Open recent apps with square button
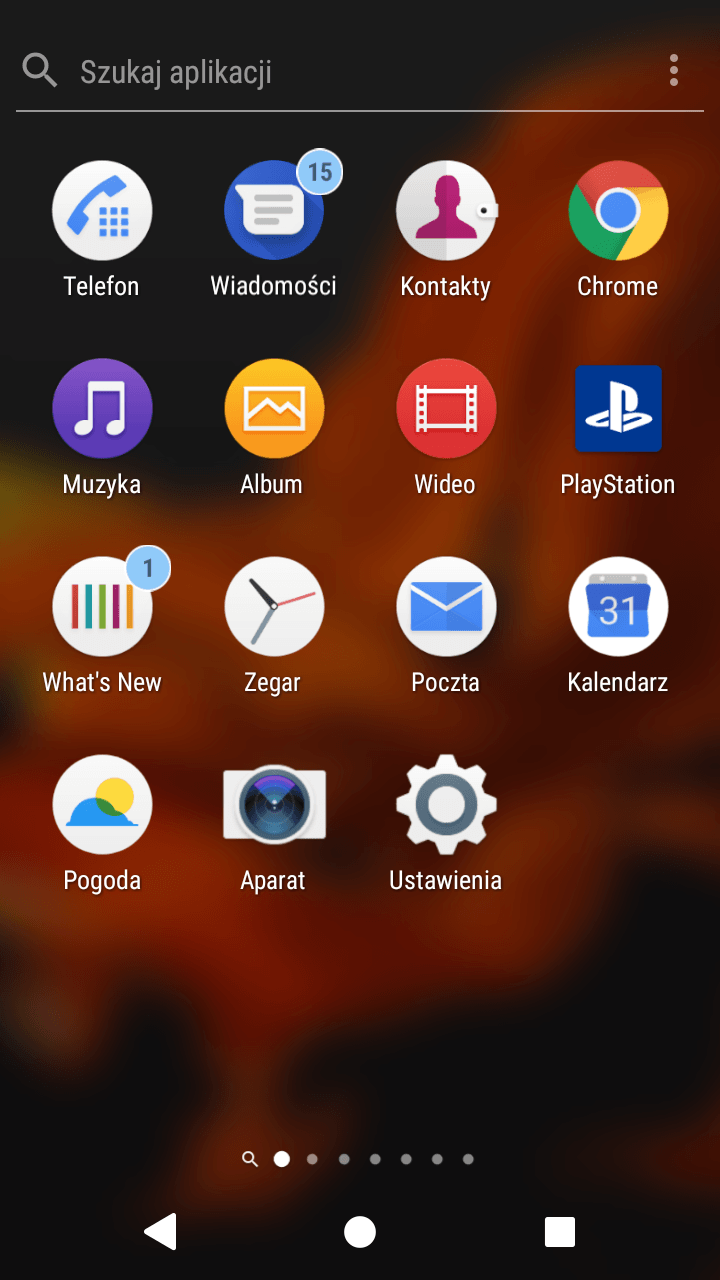 tap(560, 1232)
